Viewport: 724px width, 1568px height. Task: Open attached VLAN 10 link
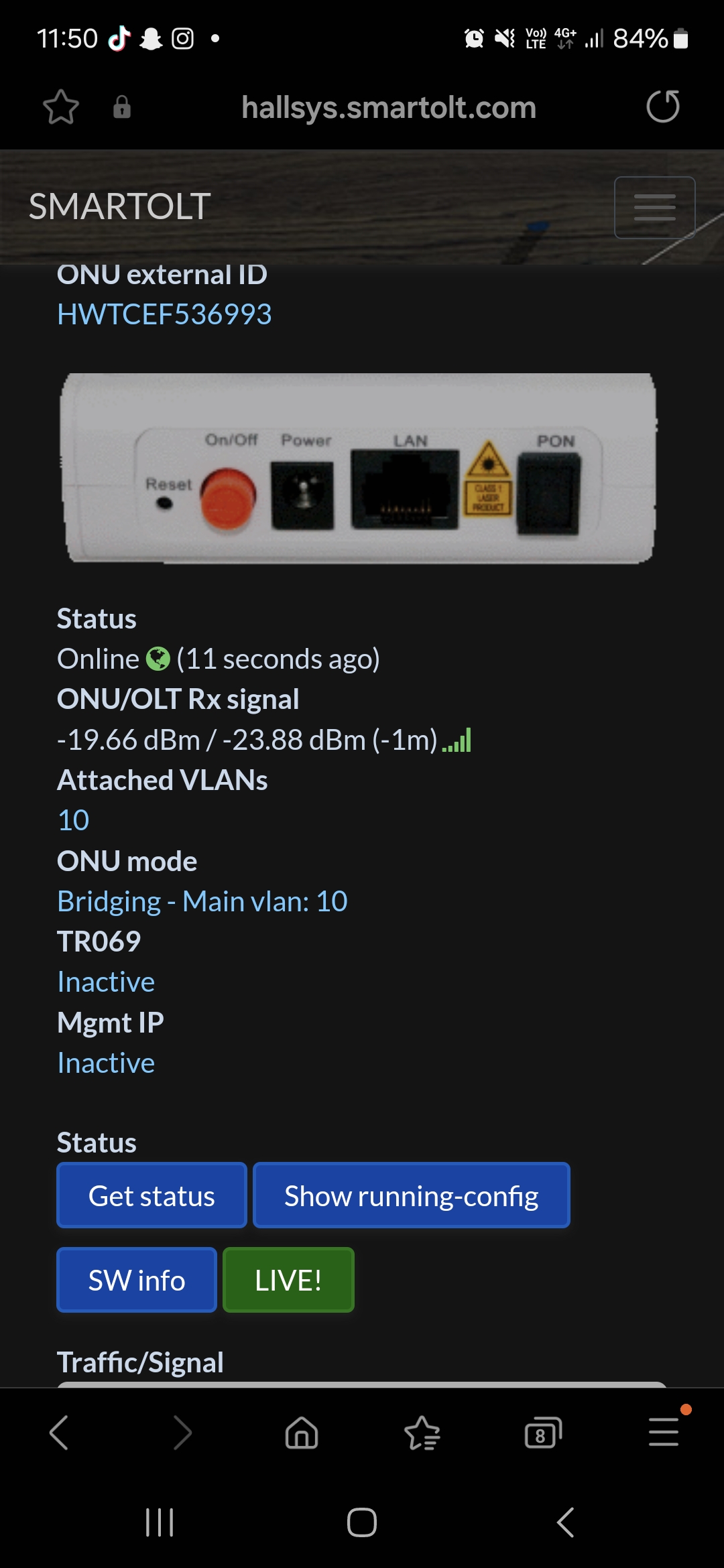coord(73,820)
